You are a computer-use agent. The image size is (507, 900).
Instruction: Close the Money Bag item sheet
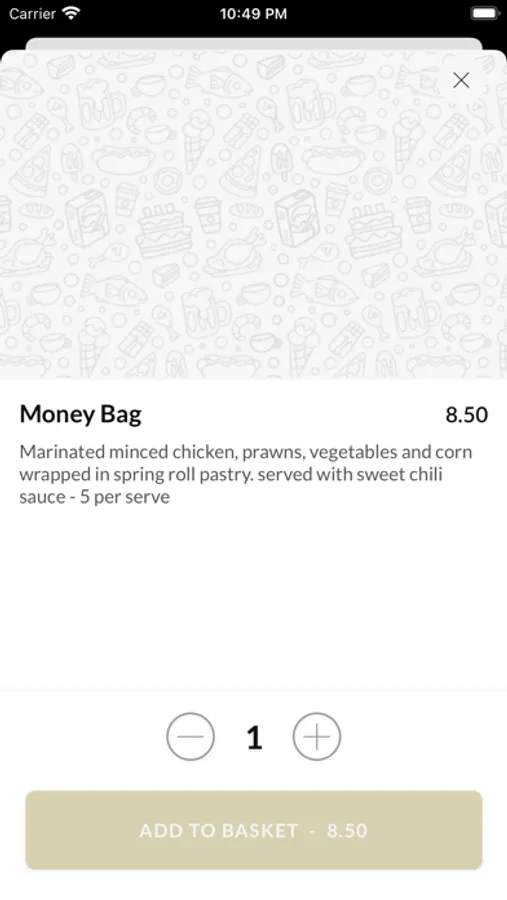tap(461, 80)
